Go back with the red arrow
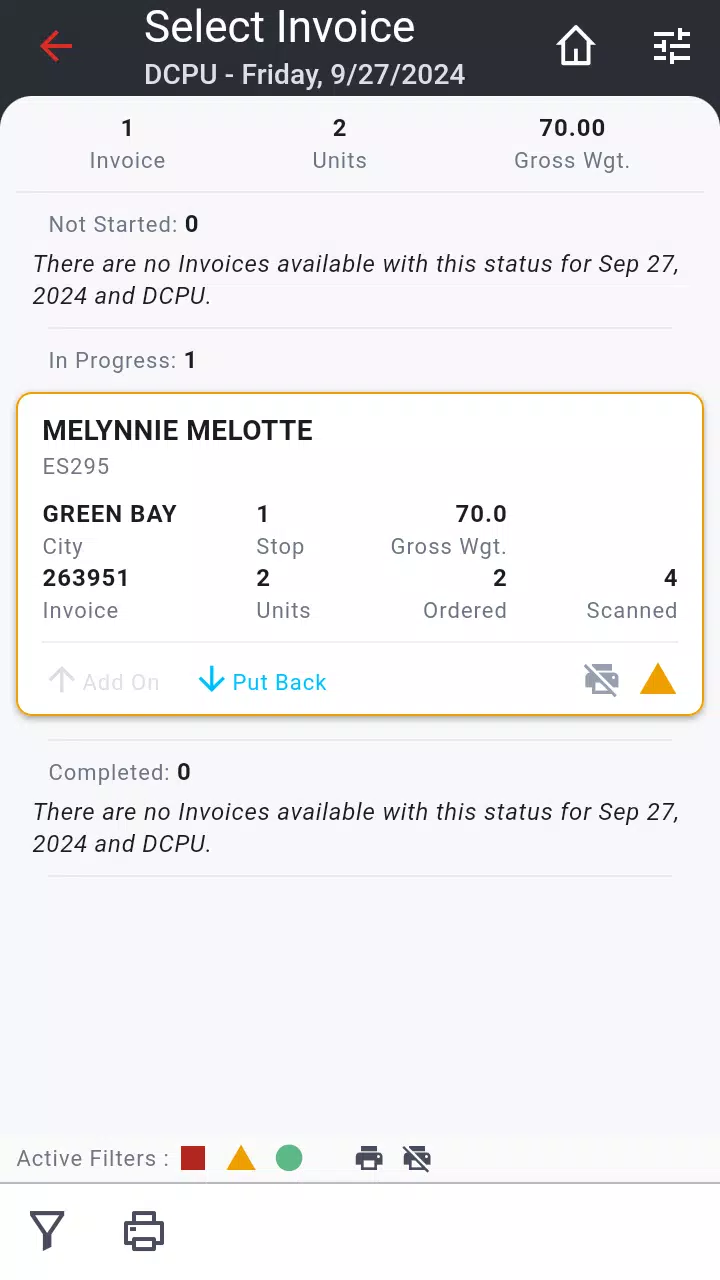 56,46
